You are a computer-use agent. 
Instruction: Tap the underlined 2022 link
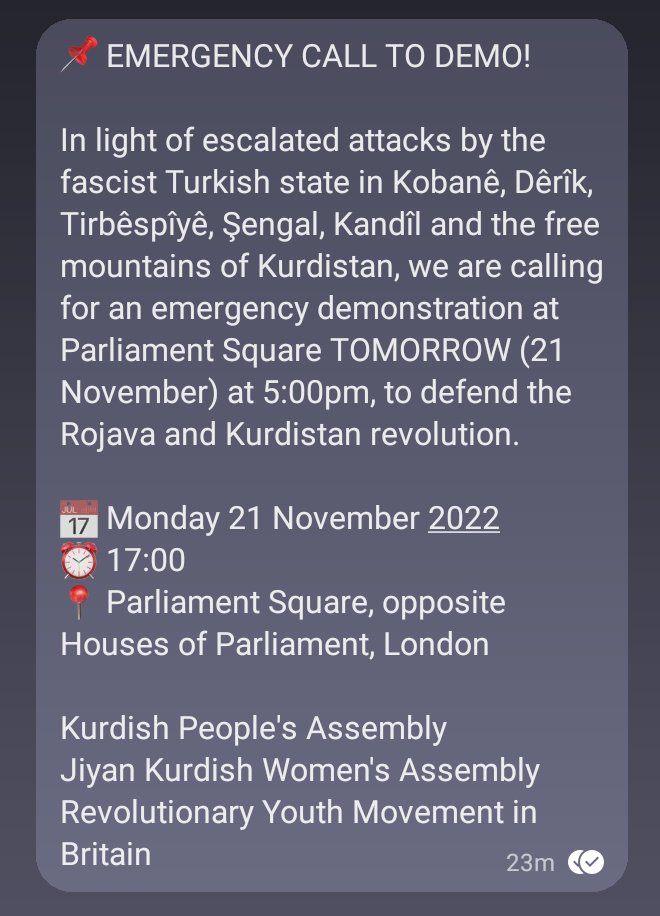coord(464,519)
